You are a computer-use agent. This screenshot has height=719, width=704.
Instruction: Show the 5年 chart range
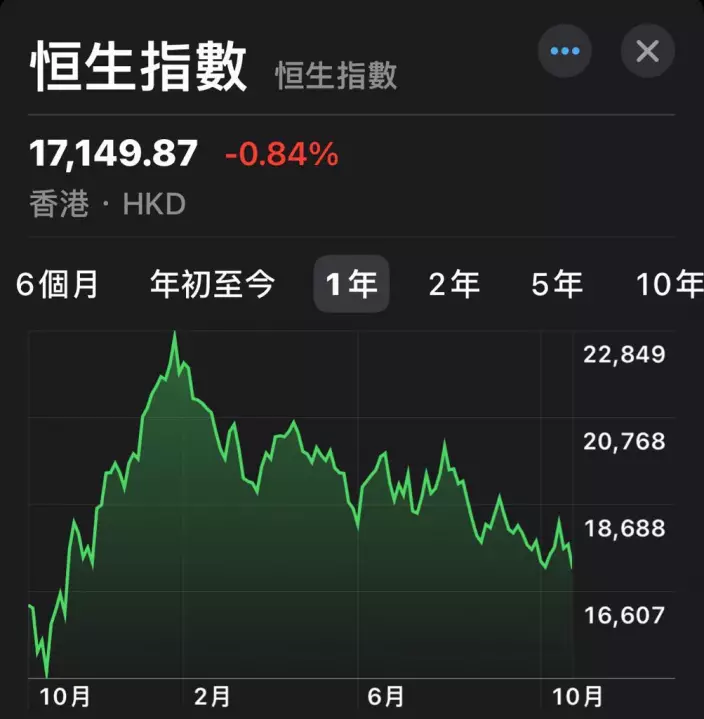click(557, 285)
